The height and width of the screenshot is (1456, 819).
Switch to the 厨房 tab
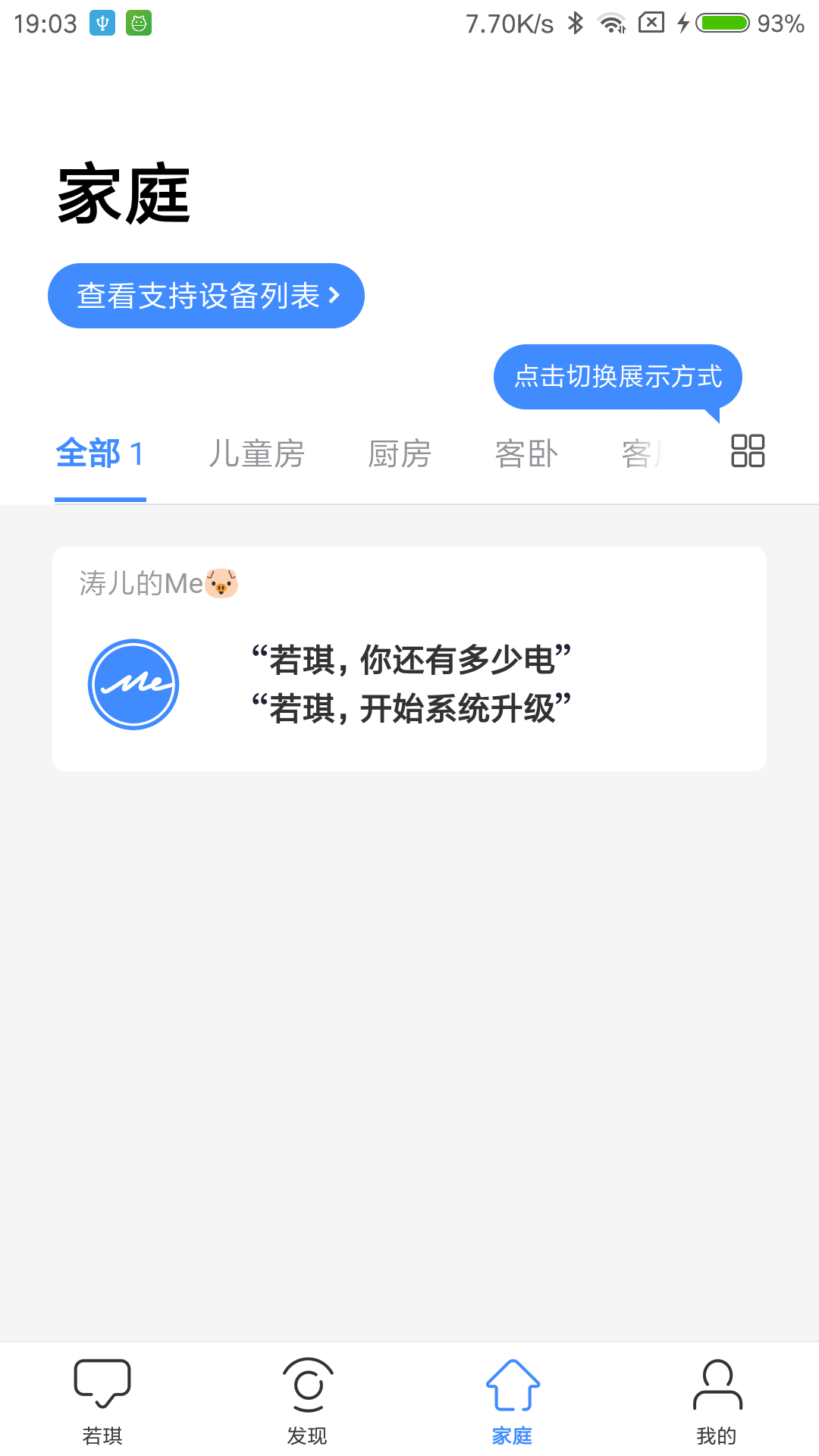pyautogui.click(x=400, y=454)
